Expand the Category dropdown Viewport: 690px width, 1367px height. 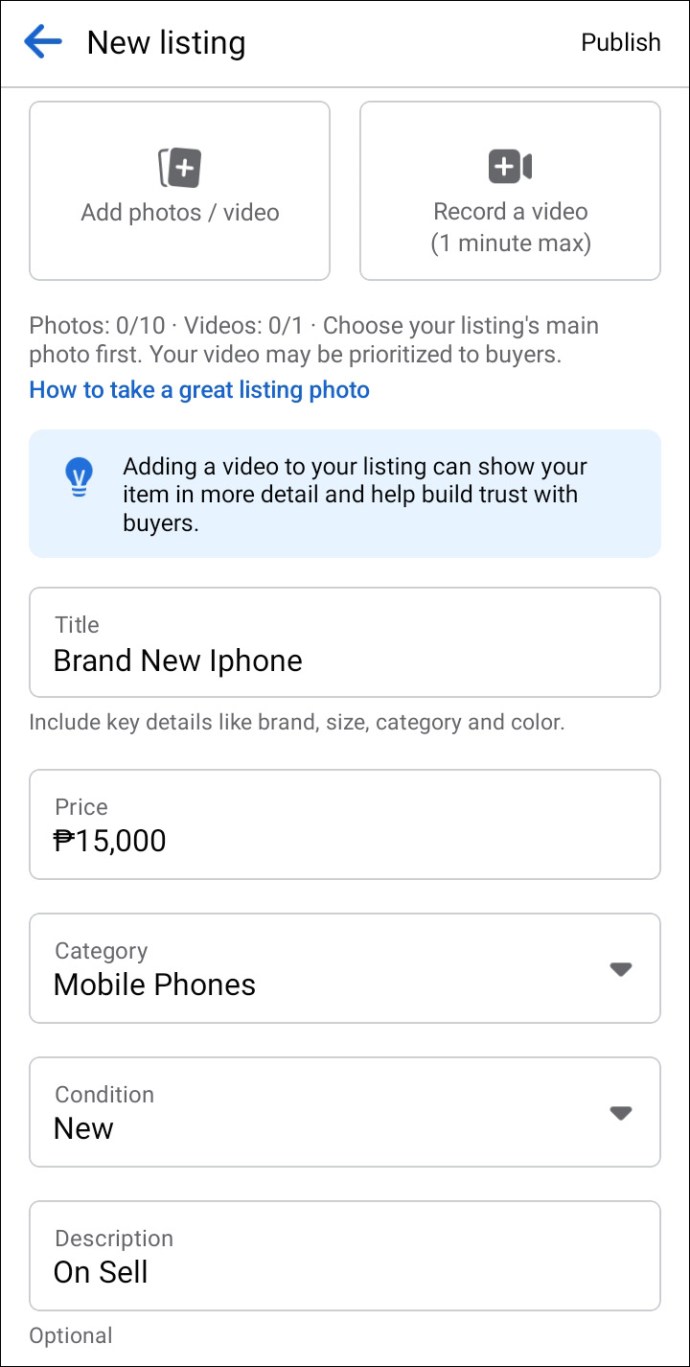(x=345, y=968)
